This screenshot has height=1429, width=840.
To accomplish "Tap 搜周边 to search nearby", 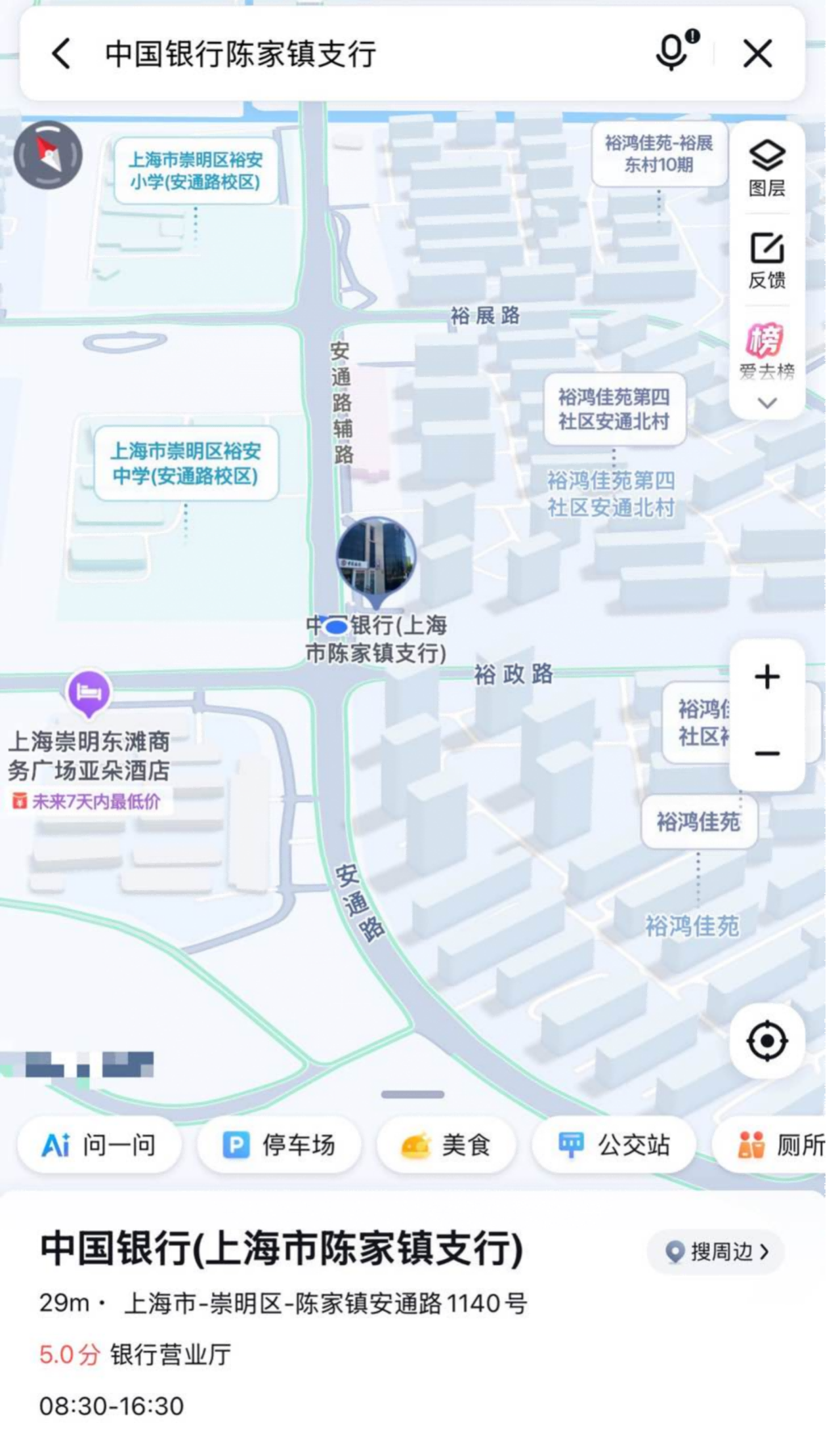I will [x=715, y=1252].
